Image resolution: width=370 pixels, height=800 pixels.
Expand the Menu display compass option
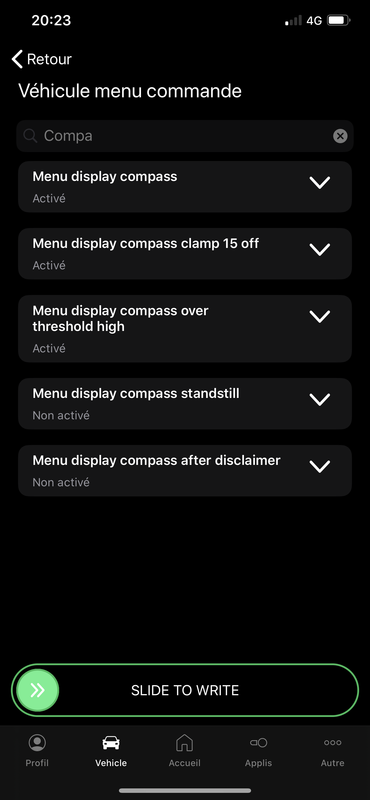click(x=320, y=183)
